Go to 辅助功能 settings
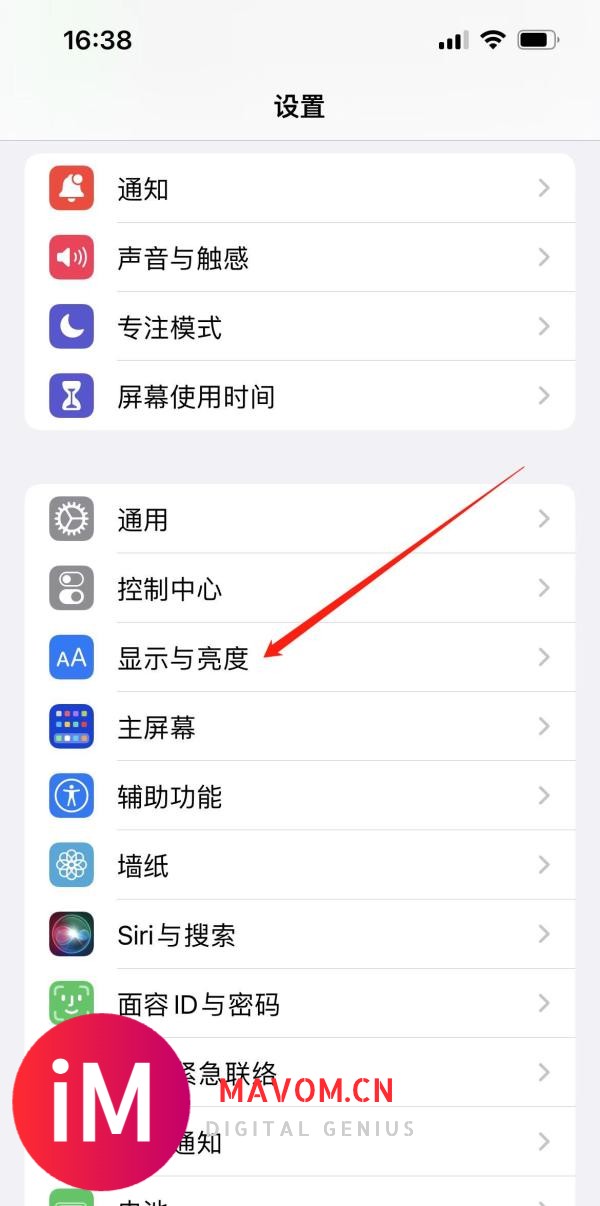The image size is (600, 1206). [300, 796]
